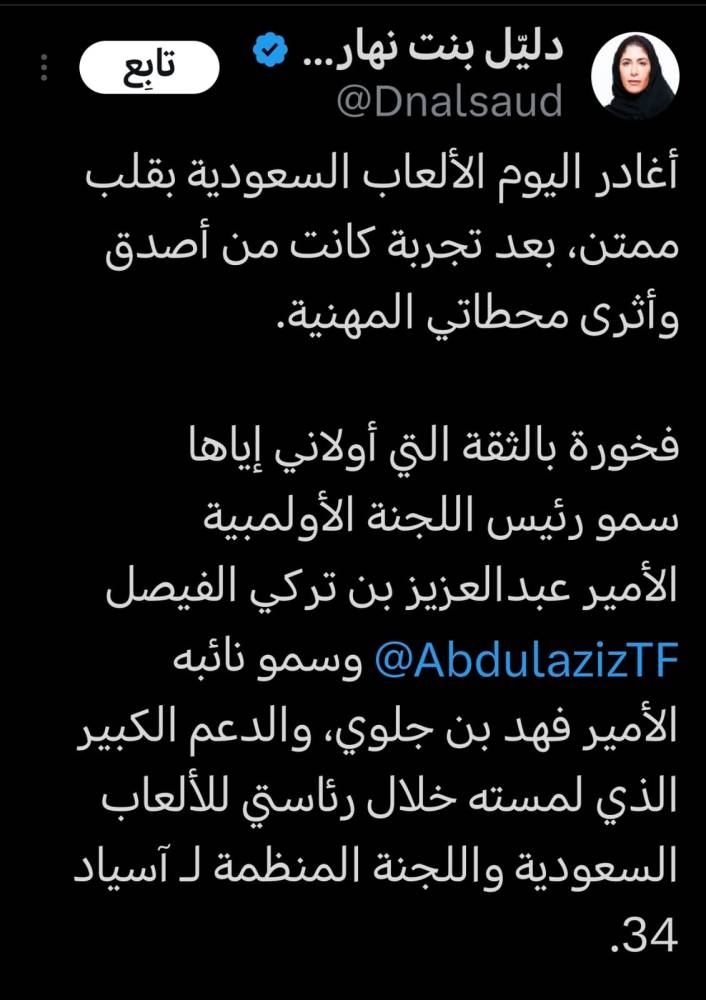
Task: Open the @AbdulazizTF mention link
Action: [x=524, y=661]
